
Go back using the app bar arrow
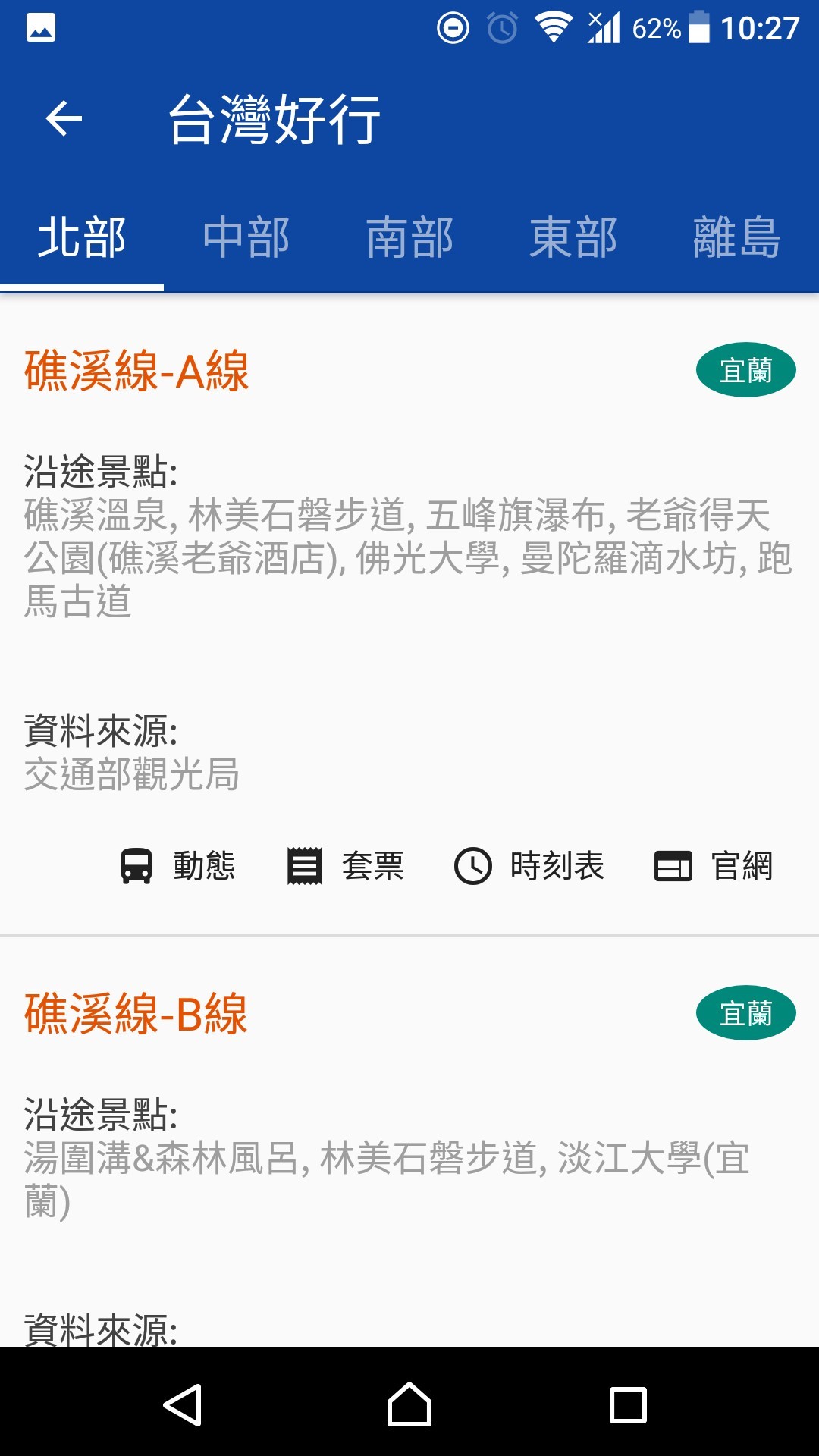coord(64,119)
